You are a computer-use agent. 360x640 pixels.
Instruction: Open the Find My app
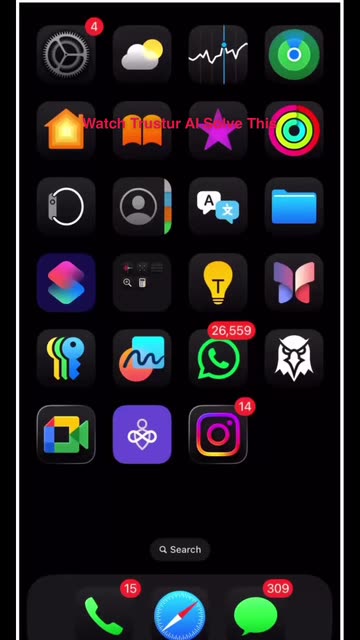click(x=294, y=54)
